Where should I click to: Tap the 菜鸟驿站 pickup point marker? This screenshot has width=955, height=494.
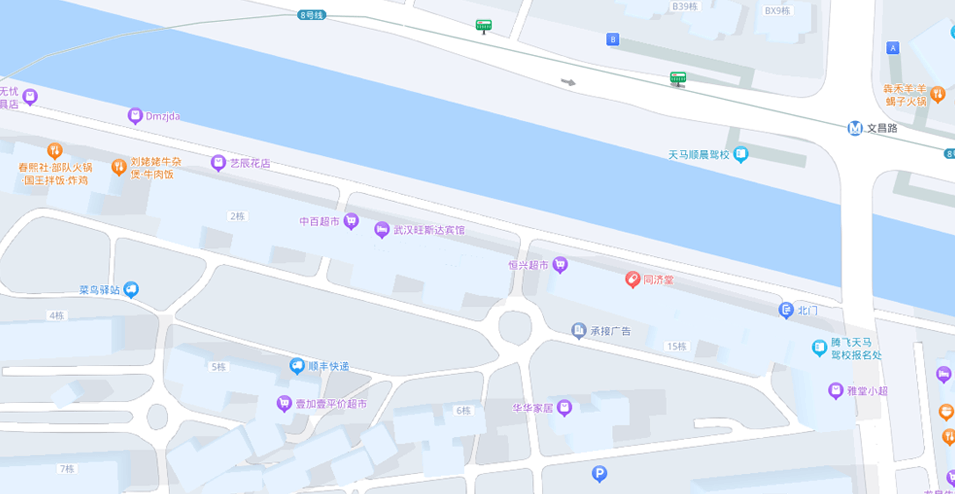[x=131, y=290]
